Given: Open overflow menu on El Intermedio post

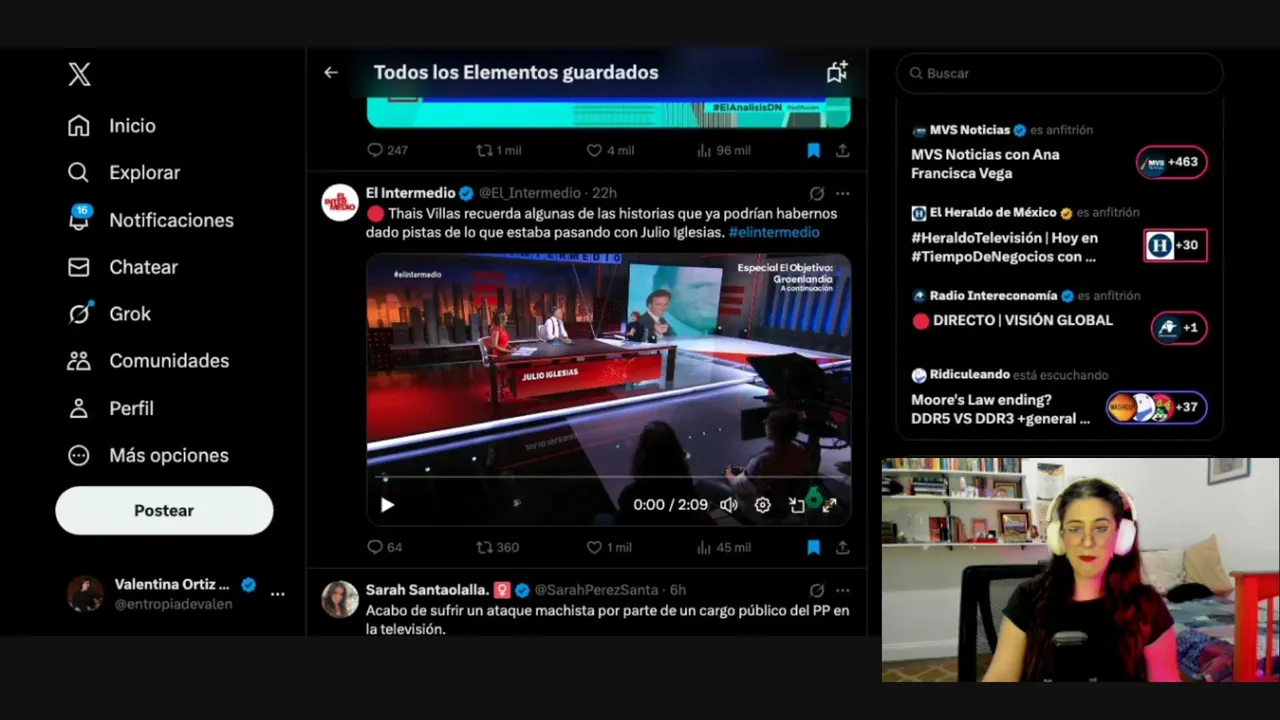Looking at the screenshot, I should [842, 193].
